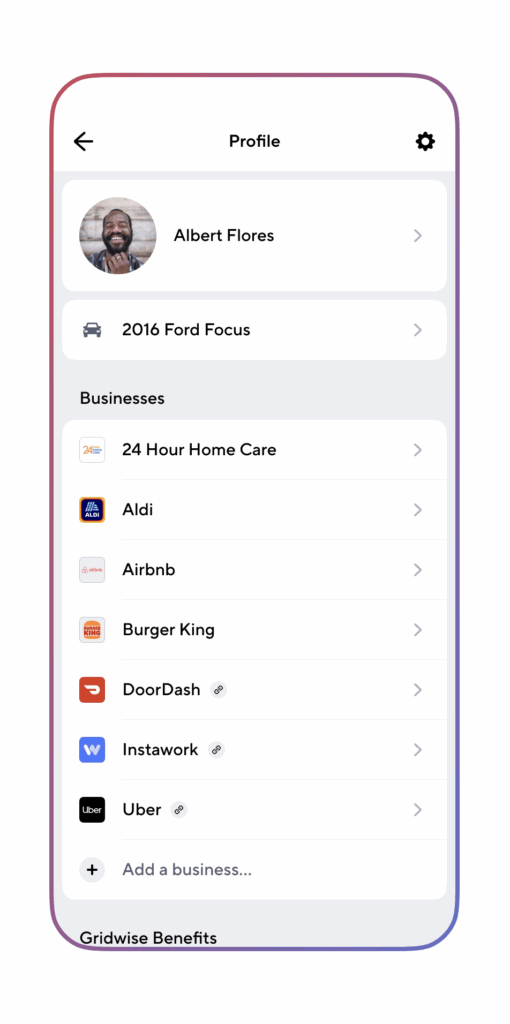
Task: Tap Add a business
Action: [254, 870]
